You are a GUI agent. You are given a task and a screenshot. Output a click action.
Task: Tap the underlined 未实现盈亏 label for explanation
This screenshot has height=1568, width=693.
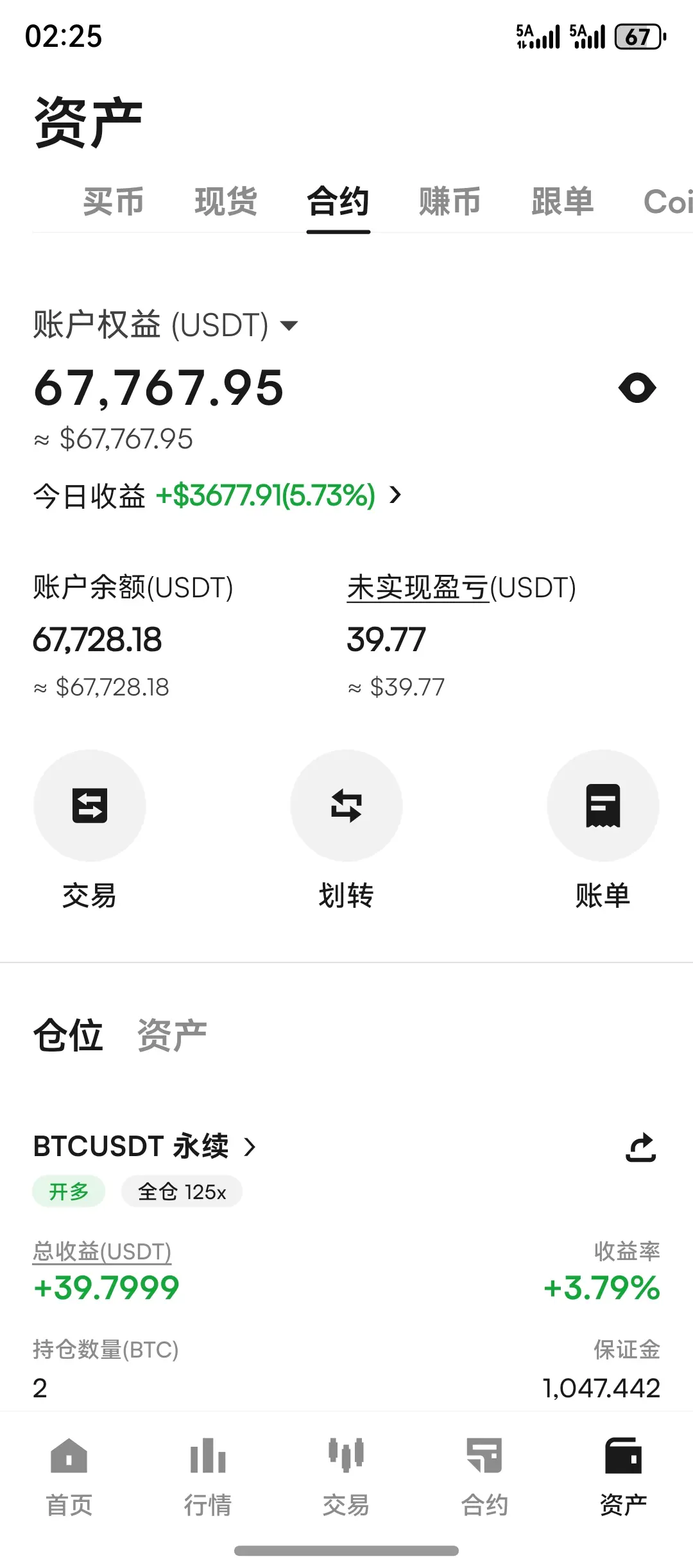click(418, 588)
